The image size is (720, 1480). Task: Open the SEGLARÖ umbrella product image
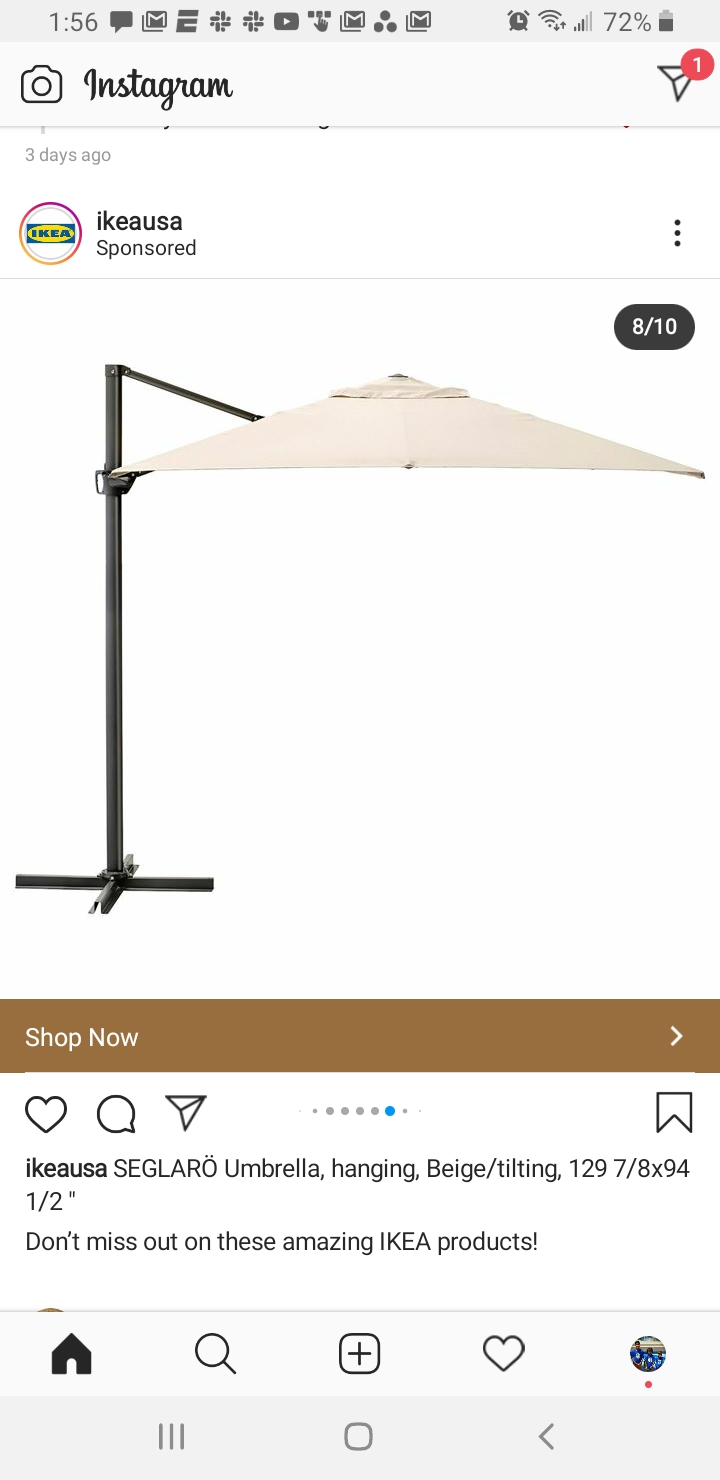[360, 638]
